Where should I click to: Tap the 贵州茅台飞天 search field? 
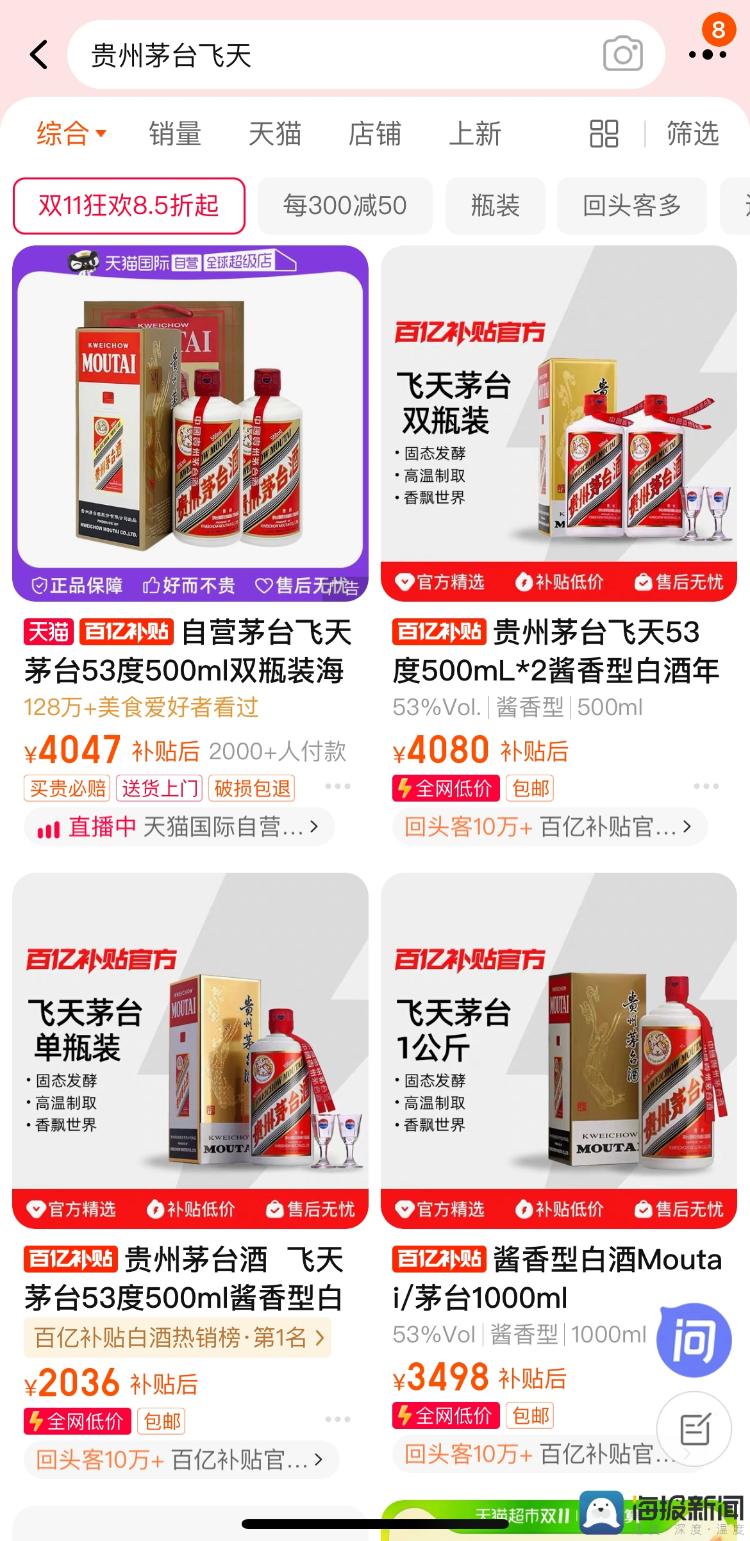(x=330, y=55)
